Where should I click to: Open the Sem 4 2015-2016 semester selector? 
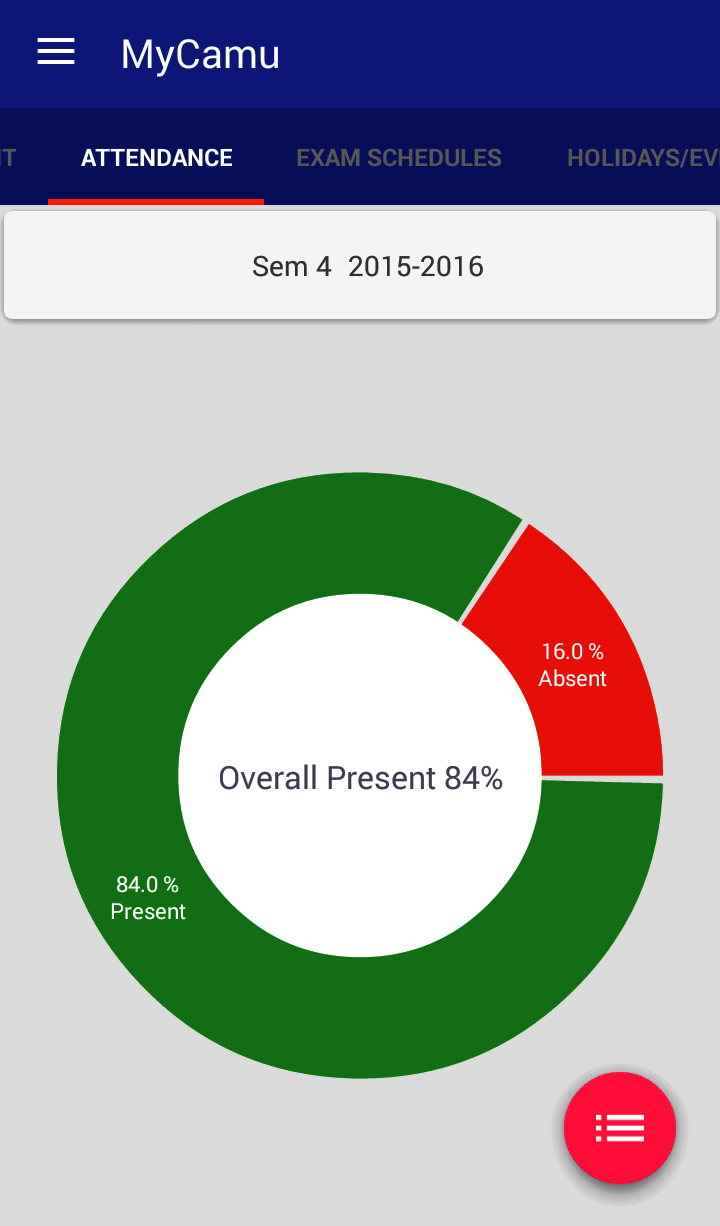click(360, 265)
